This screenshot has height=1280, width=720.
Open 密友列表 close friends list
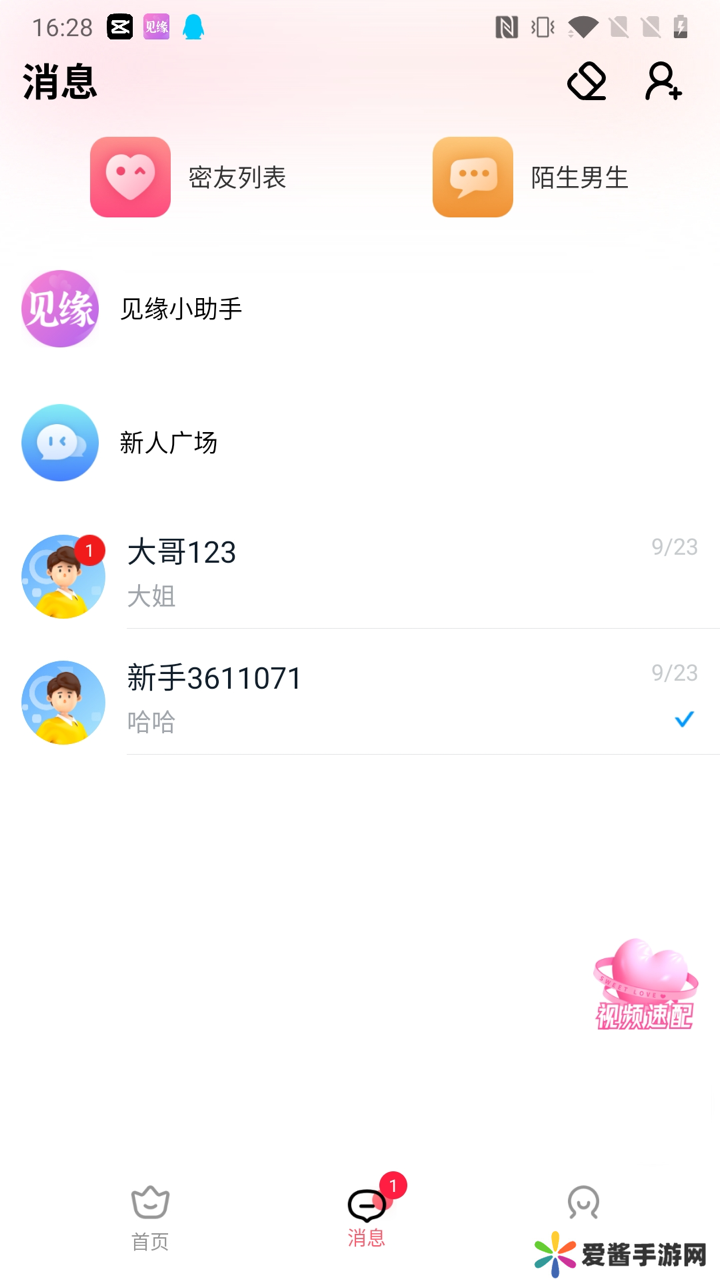click(x=190, y=177)
